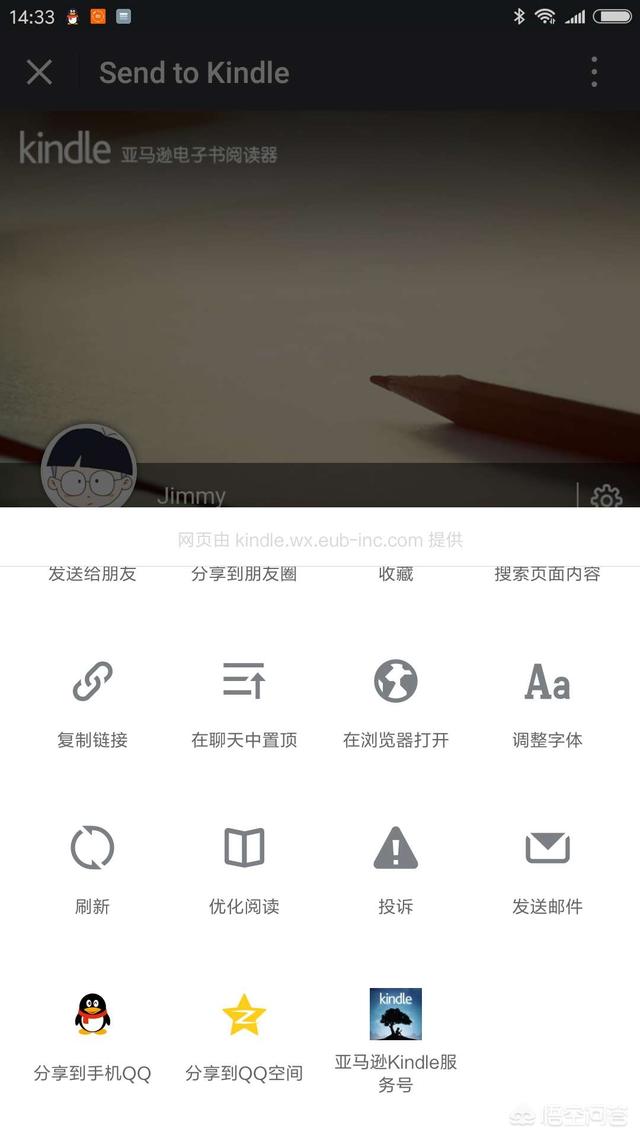Open the three-dot overflow menu
640x1138 pixels.
click(594, 72)
